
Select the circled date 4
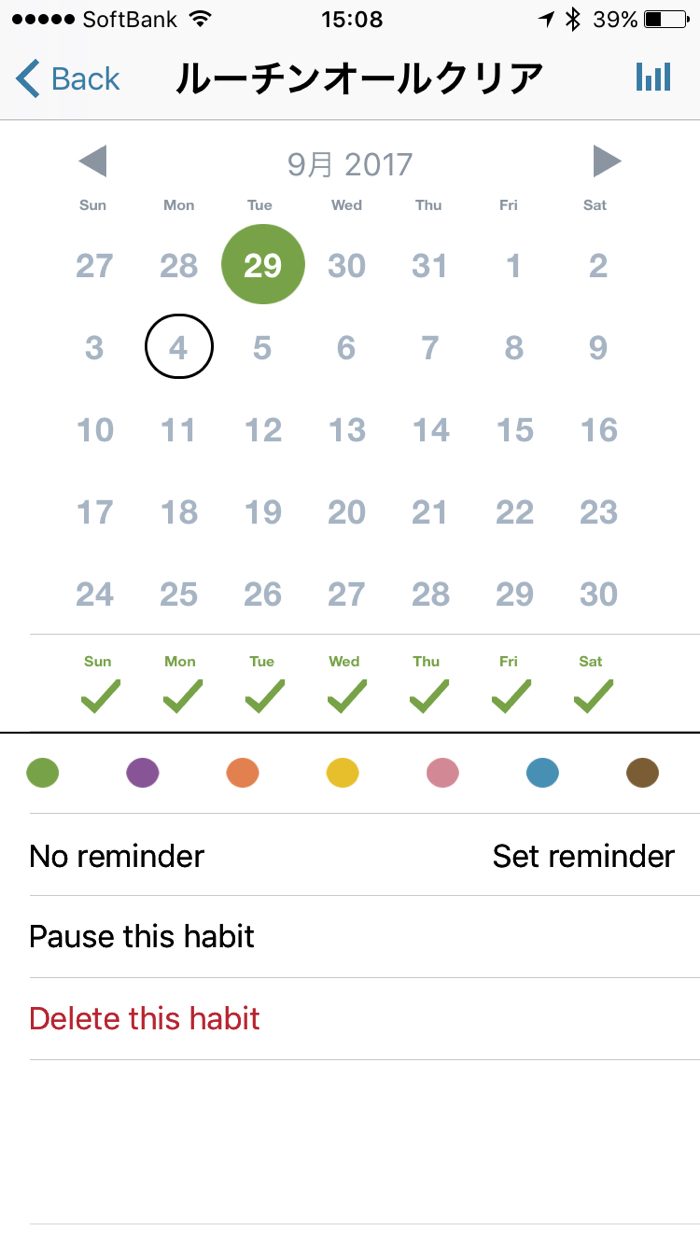(179, 347)
